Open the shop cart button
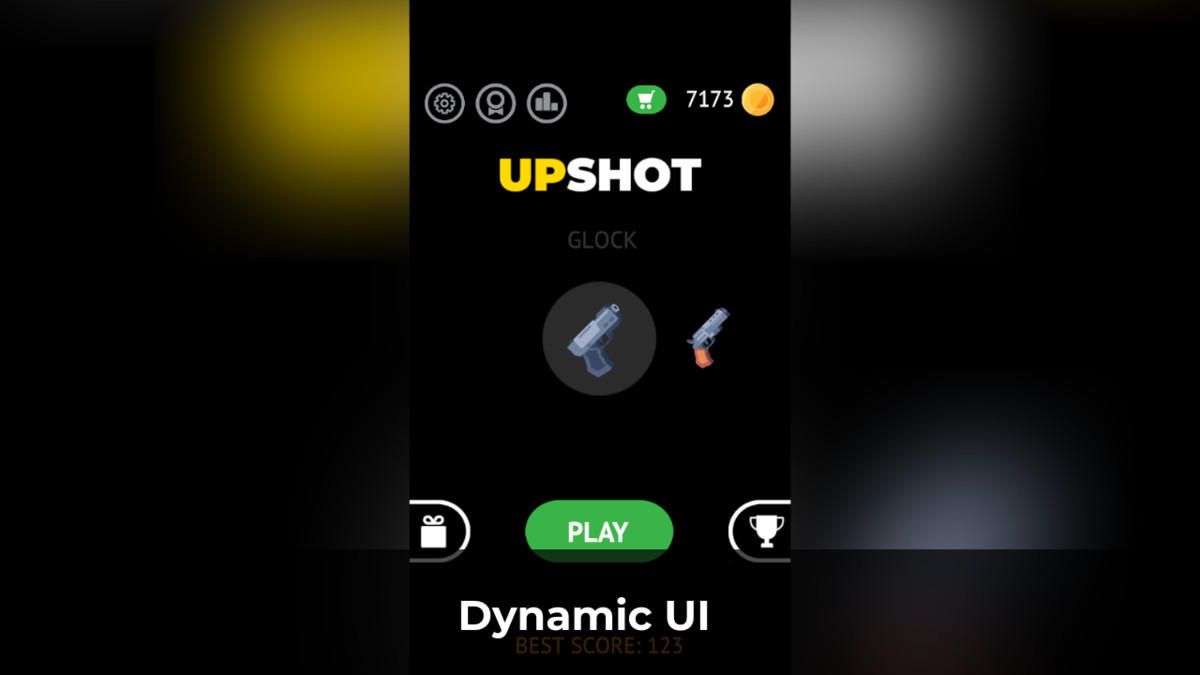 coord(646,100)
